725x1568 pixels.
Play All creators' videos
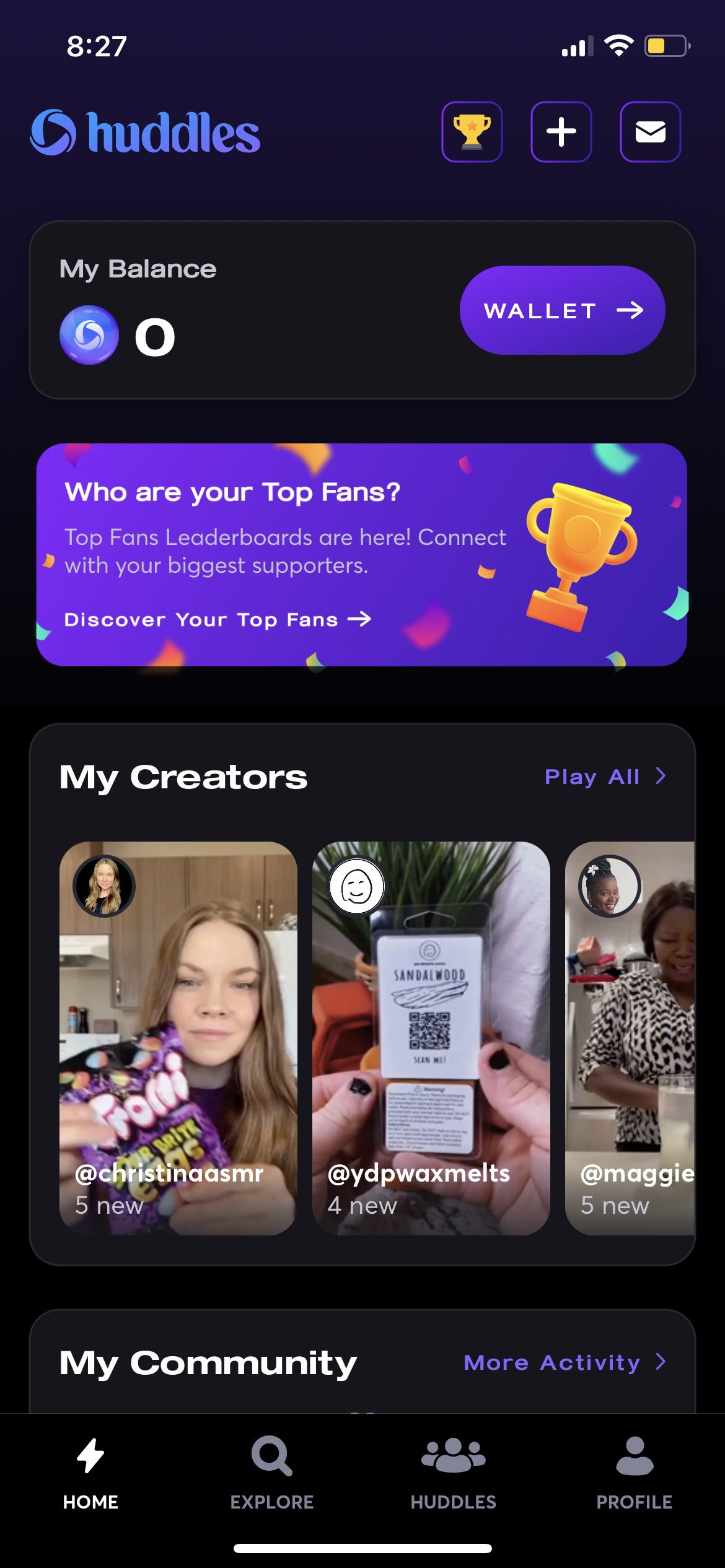[x=605, y=776]
